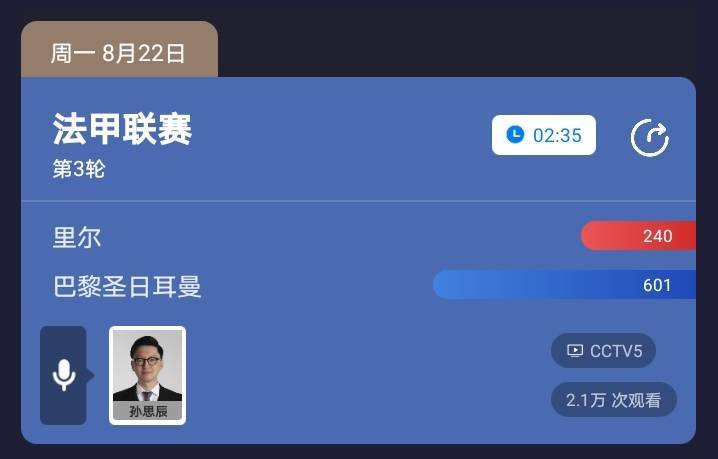Vote for 里尔 with 240 support
The image size is (718, 459).
[x=638, y=236]
